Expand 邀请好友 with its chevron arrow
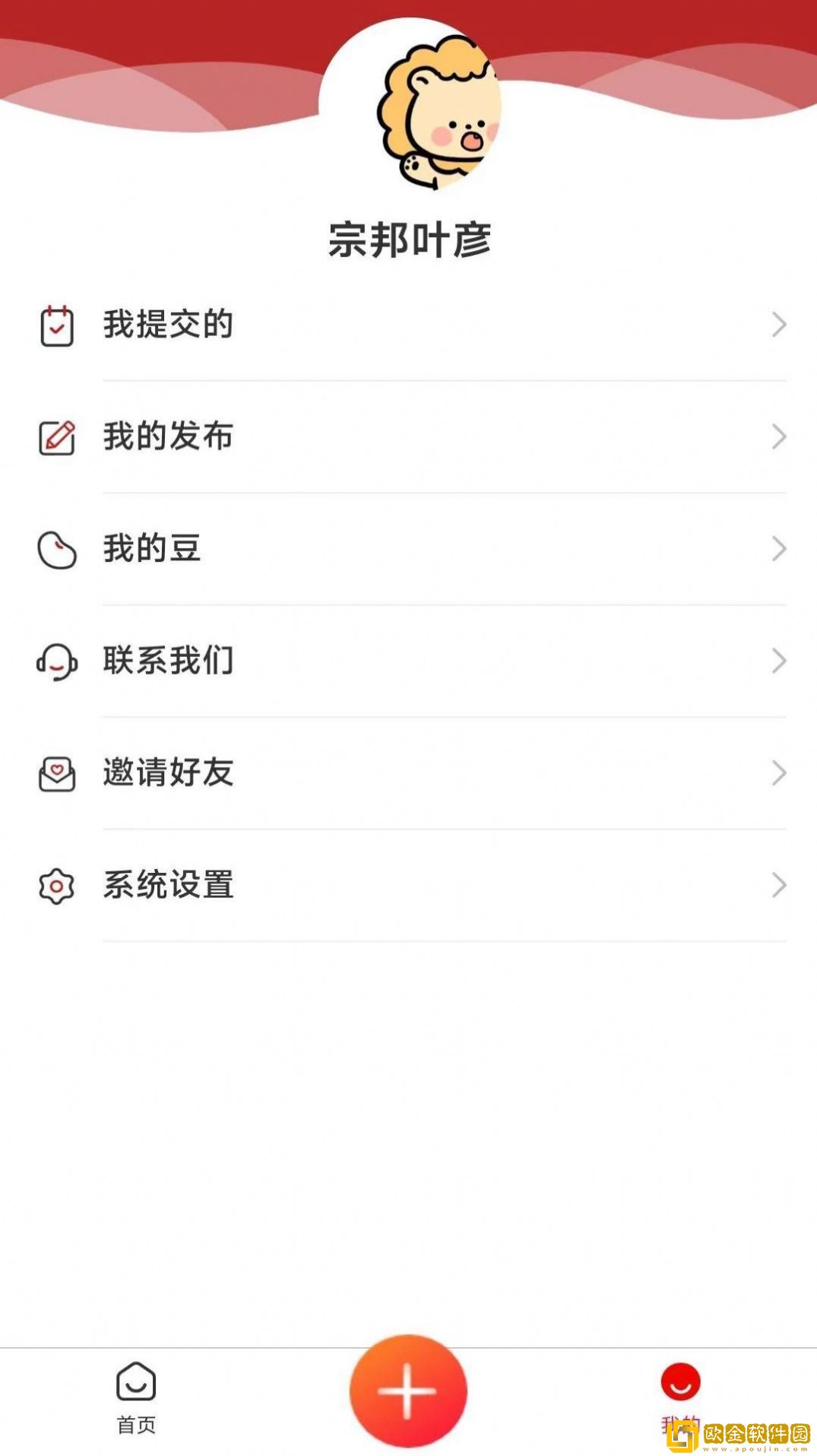 [x=777, y=773]
